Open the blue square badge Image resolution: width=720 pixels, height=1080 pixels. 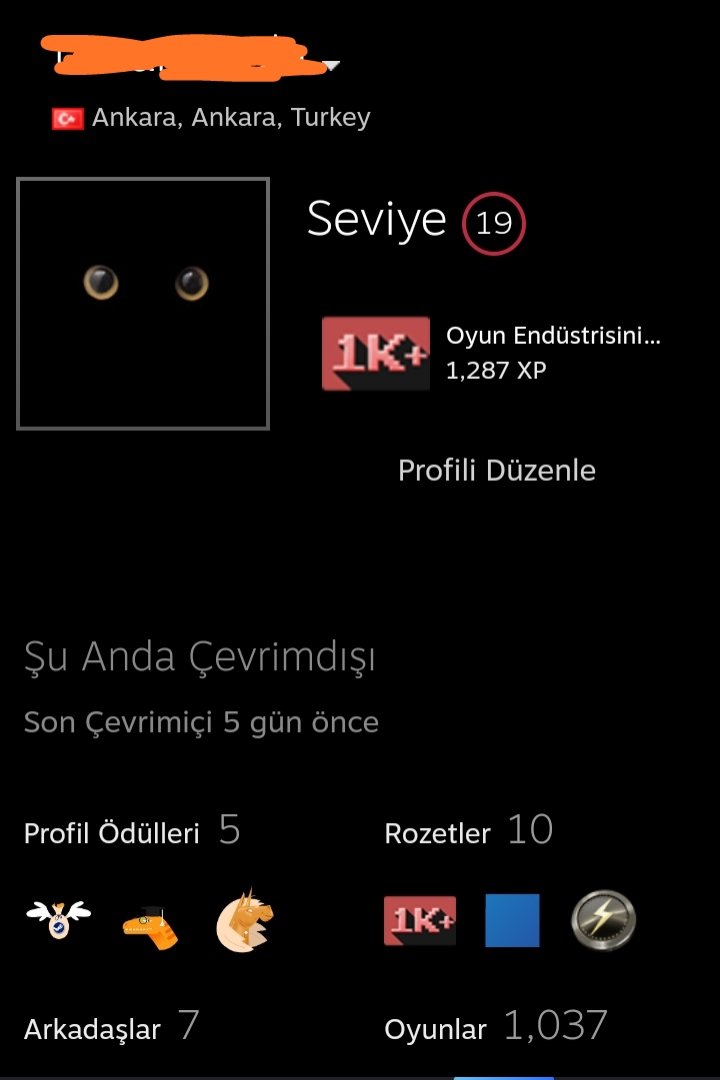[512, 921]
